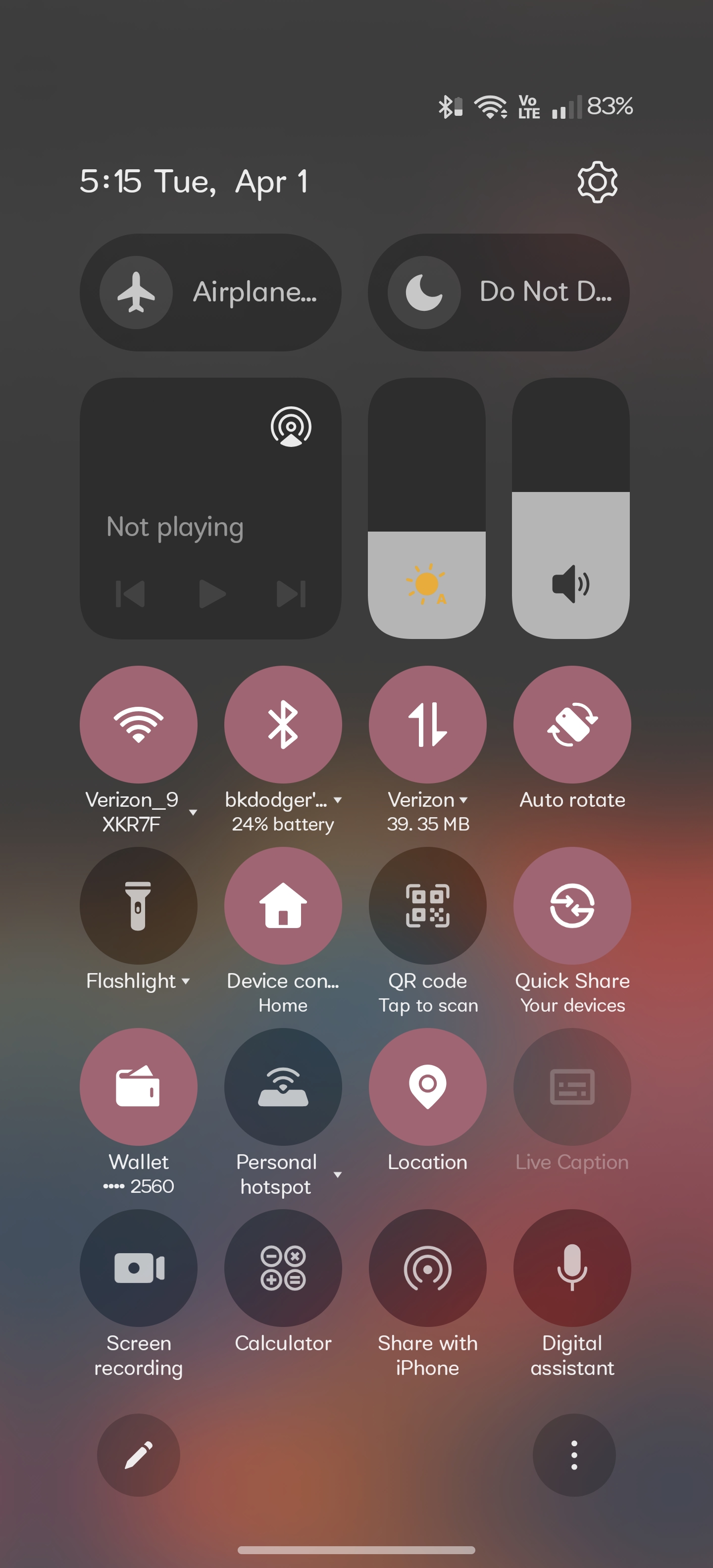
Task: Open the Calculator tile
Action: point(283,1268)
